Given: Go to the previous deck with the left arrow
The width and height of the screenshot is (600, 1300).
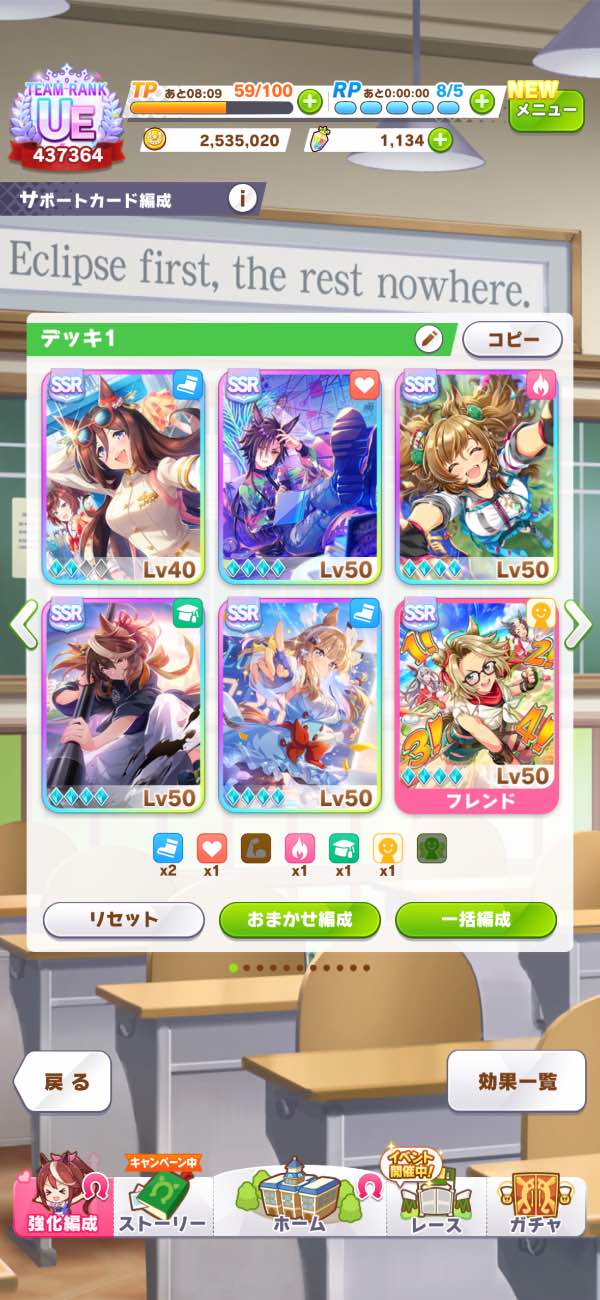Looking at the screenshot, I should tap(22, 625).
